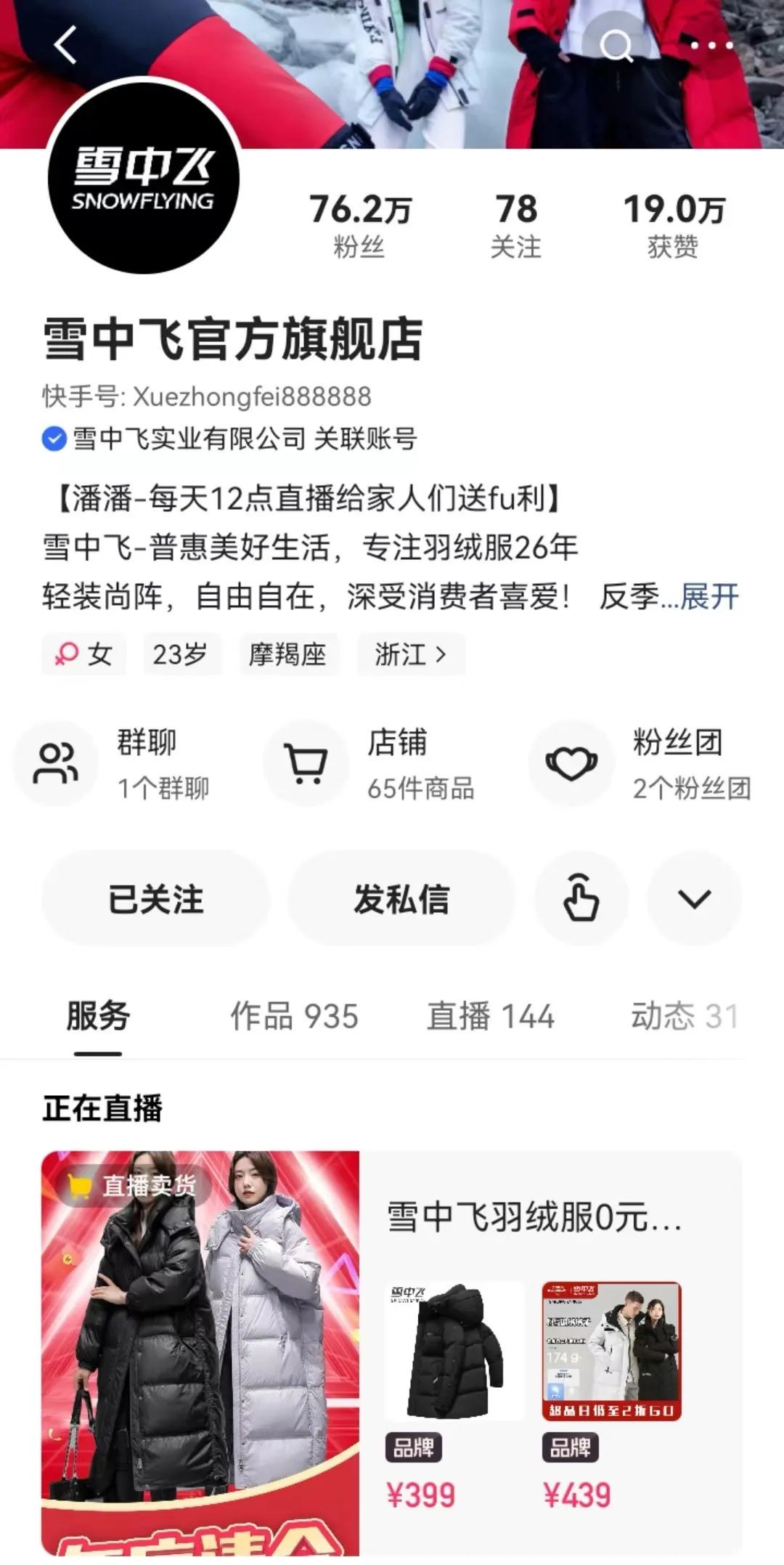Viewport: 784px width, 1565px height.
Task: Send a private message via 发私信
Action: click(401, 899)
